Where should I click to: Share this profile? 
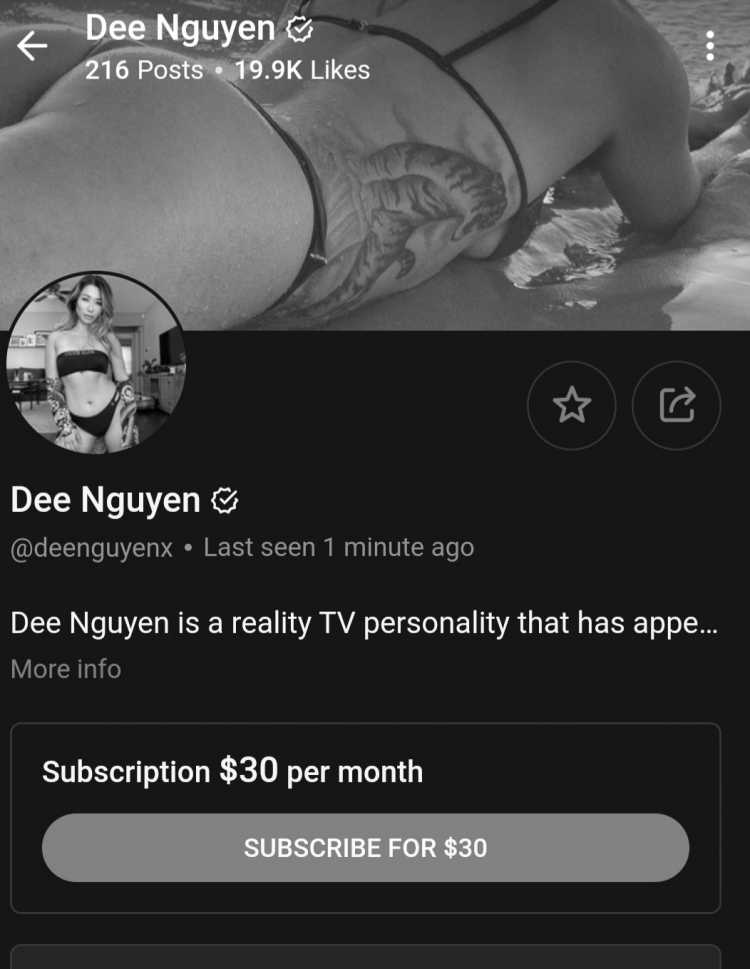pos(676,405)
